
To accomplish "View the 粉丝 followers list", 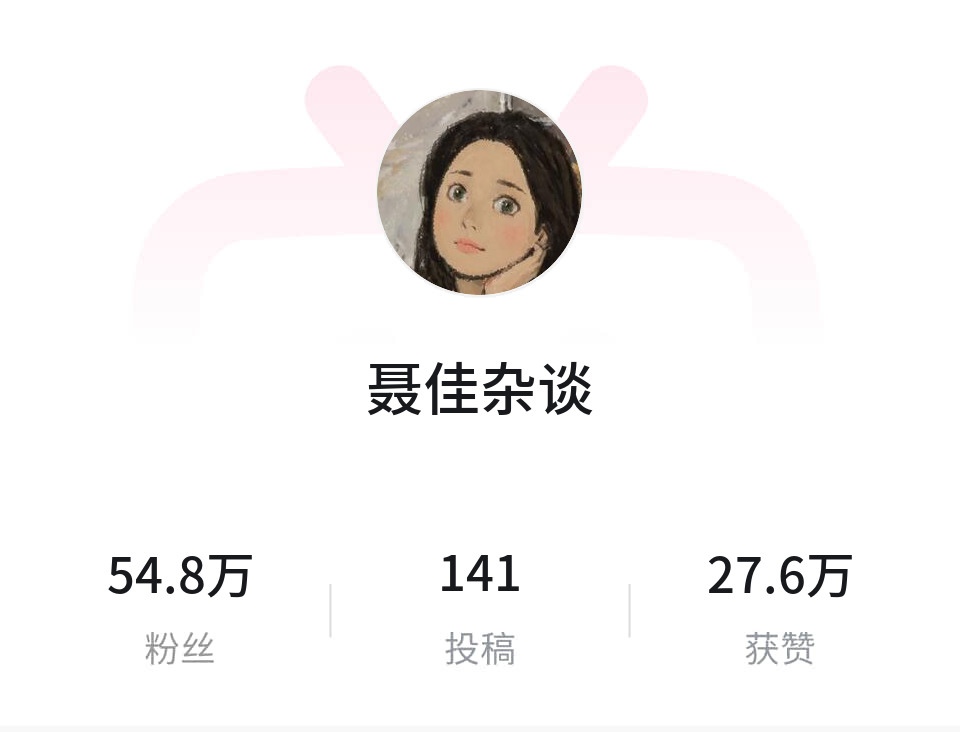I will [180, 607].
